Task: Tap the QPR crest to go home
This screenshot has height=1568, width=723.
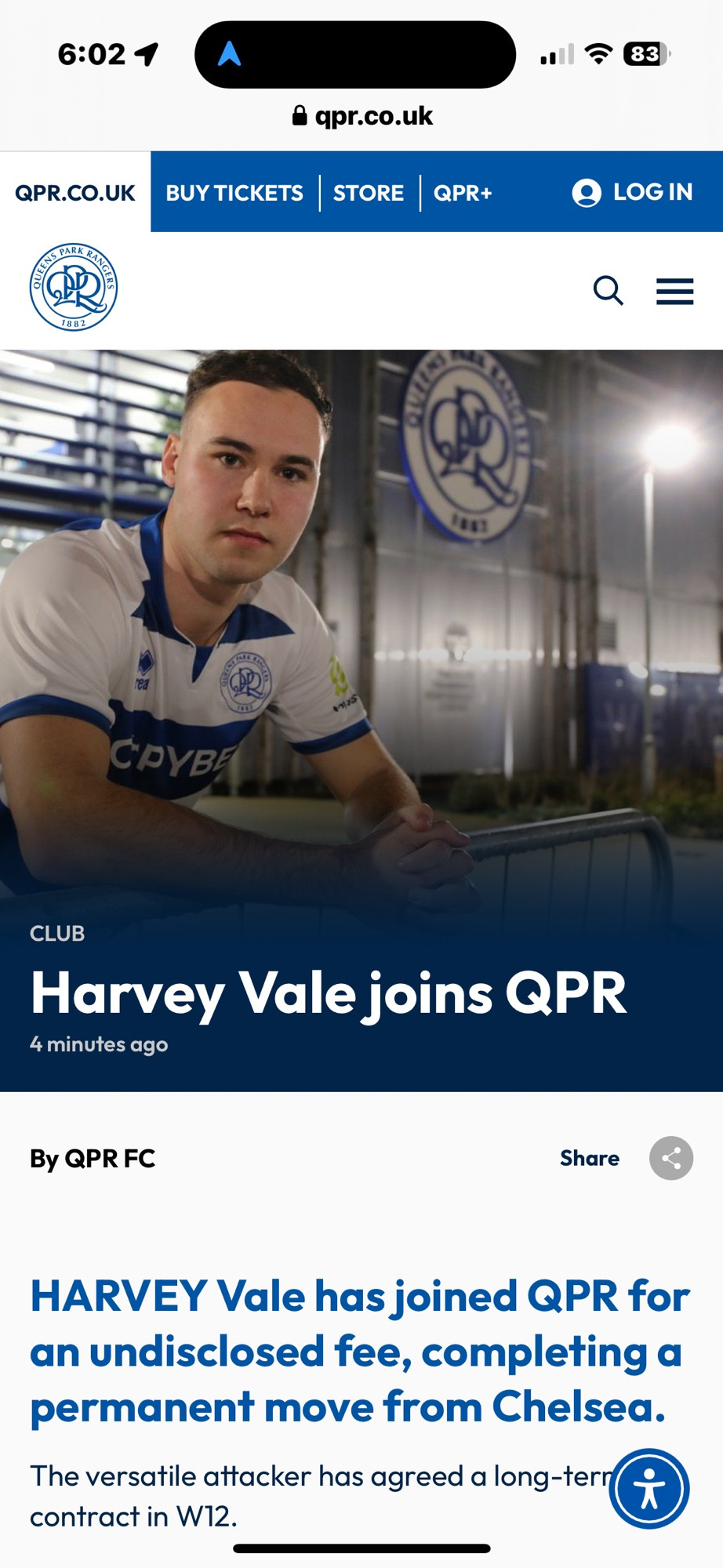Action: coord(74,287)
